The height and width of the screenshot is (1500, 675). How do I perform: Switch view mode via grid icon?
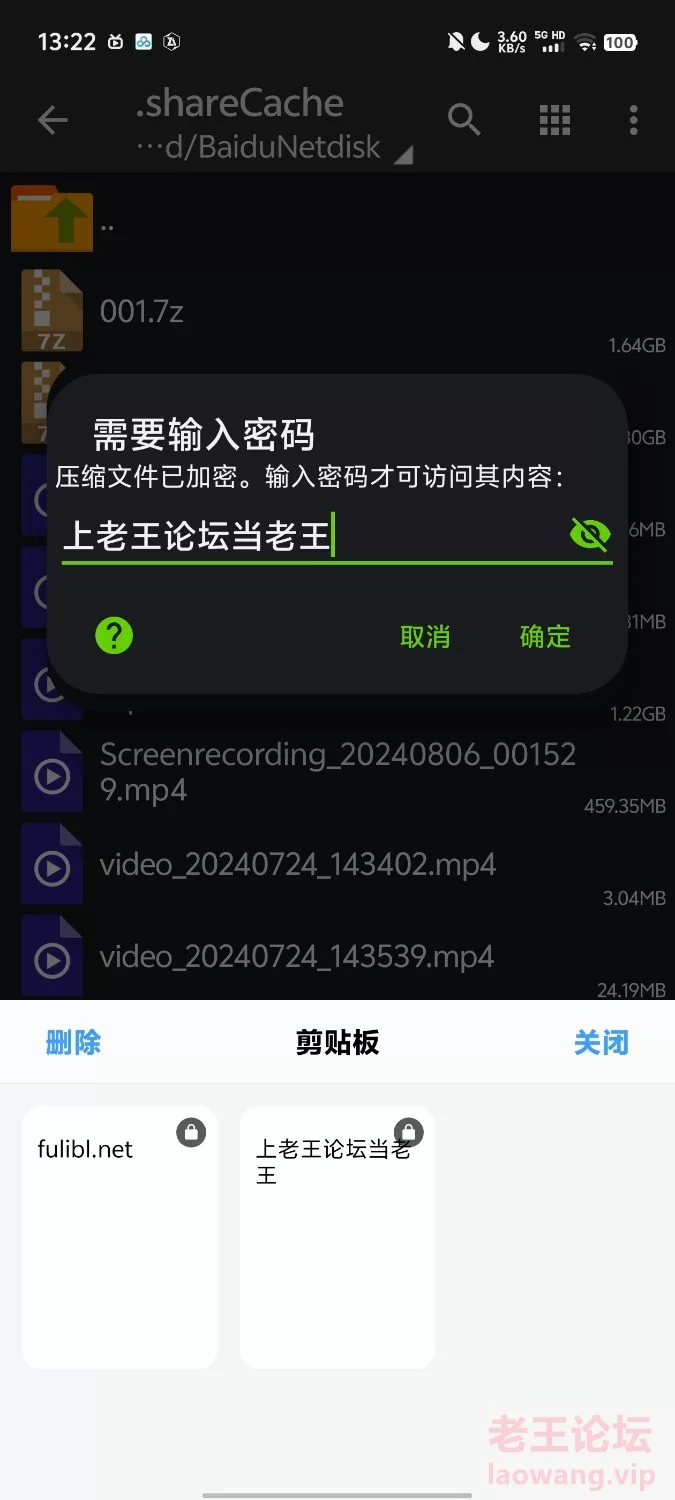tap(554, 120)
